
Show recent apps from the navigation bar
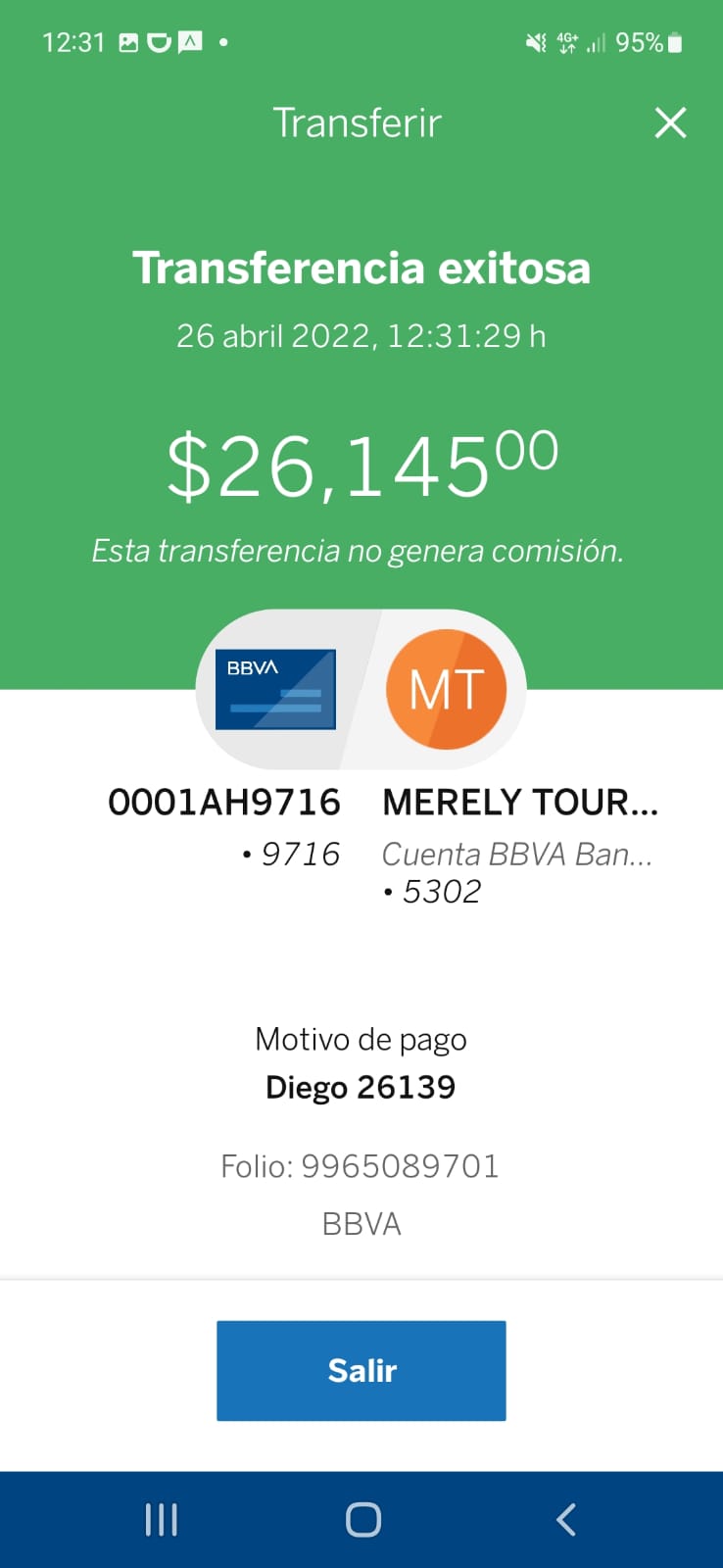click(x=161, y=1520)
